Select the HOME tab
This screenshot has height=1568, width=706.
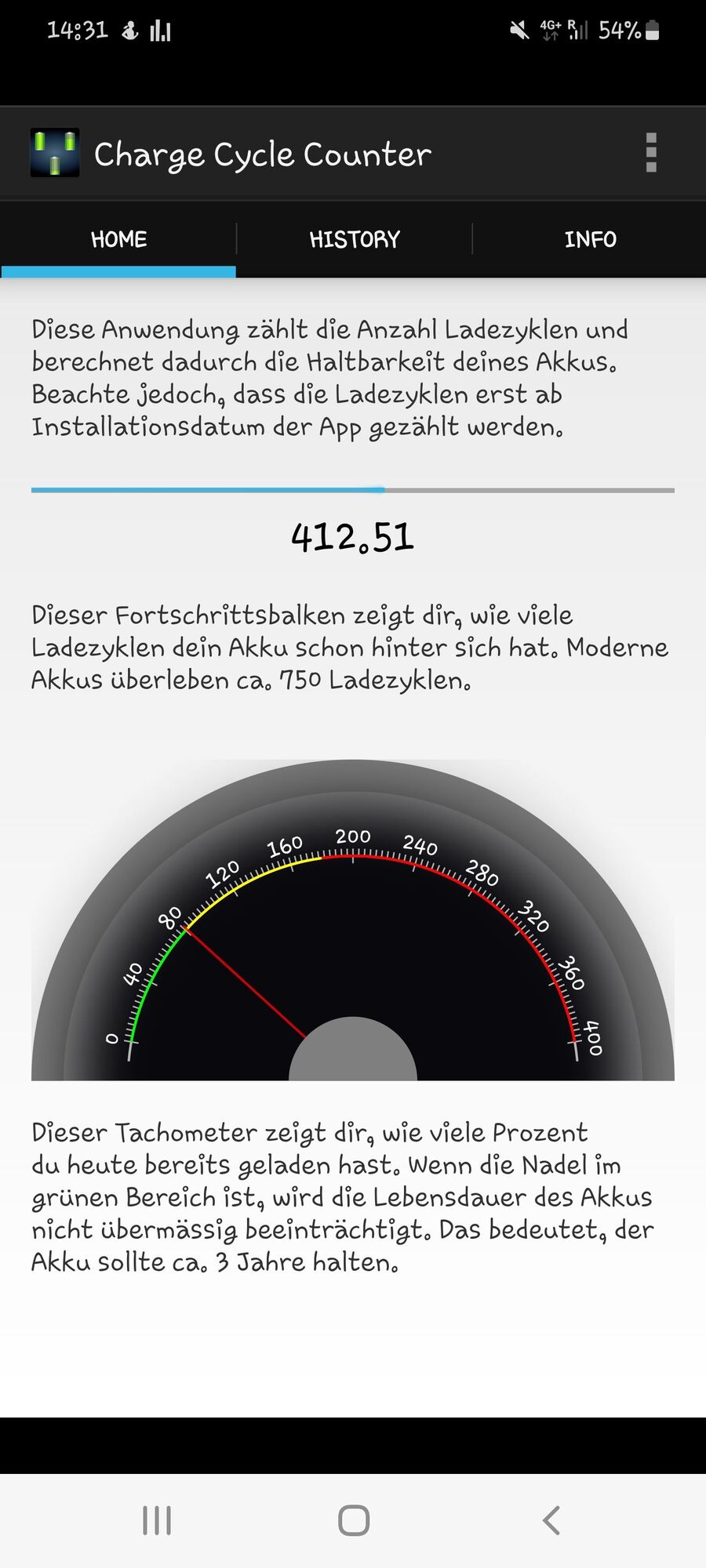[118, 239]
